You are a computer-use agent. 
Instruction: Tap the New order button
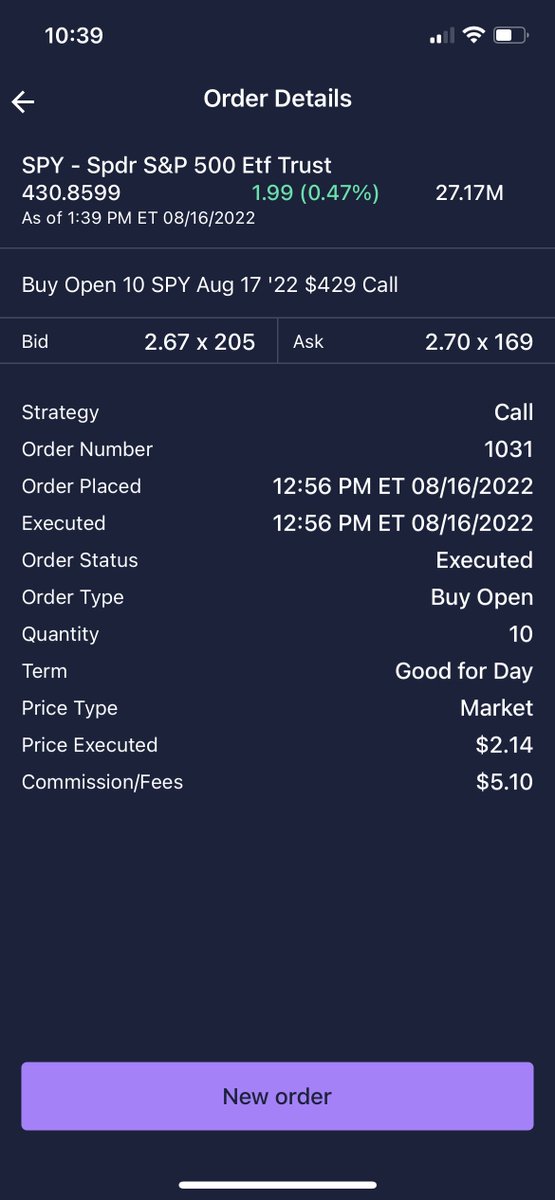click(x=277, y=1096)
